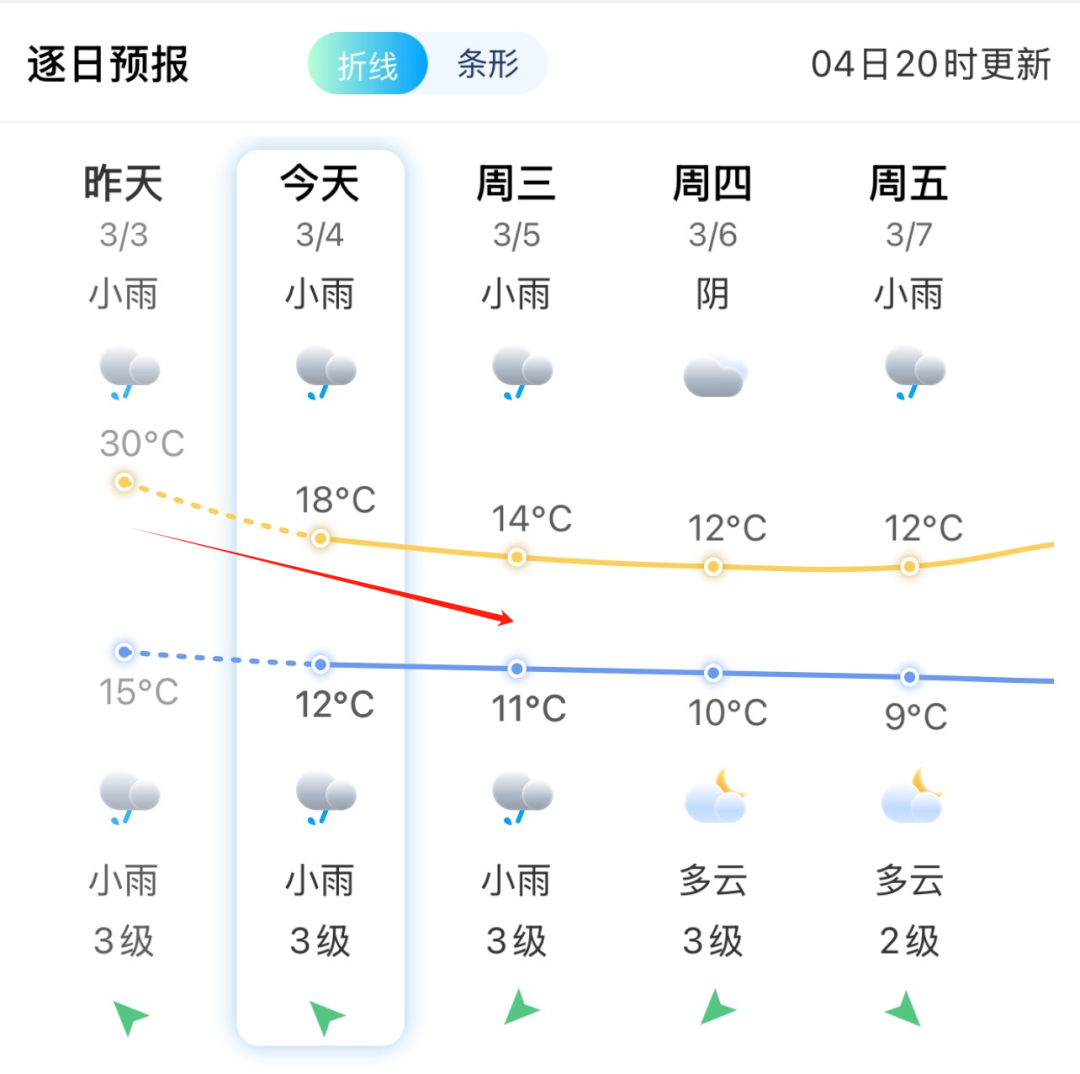1080x1074 pixels.
Task: Switch to the 折线 line chart view
Action: tap(367, 65)
